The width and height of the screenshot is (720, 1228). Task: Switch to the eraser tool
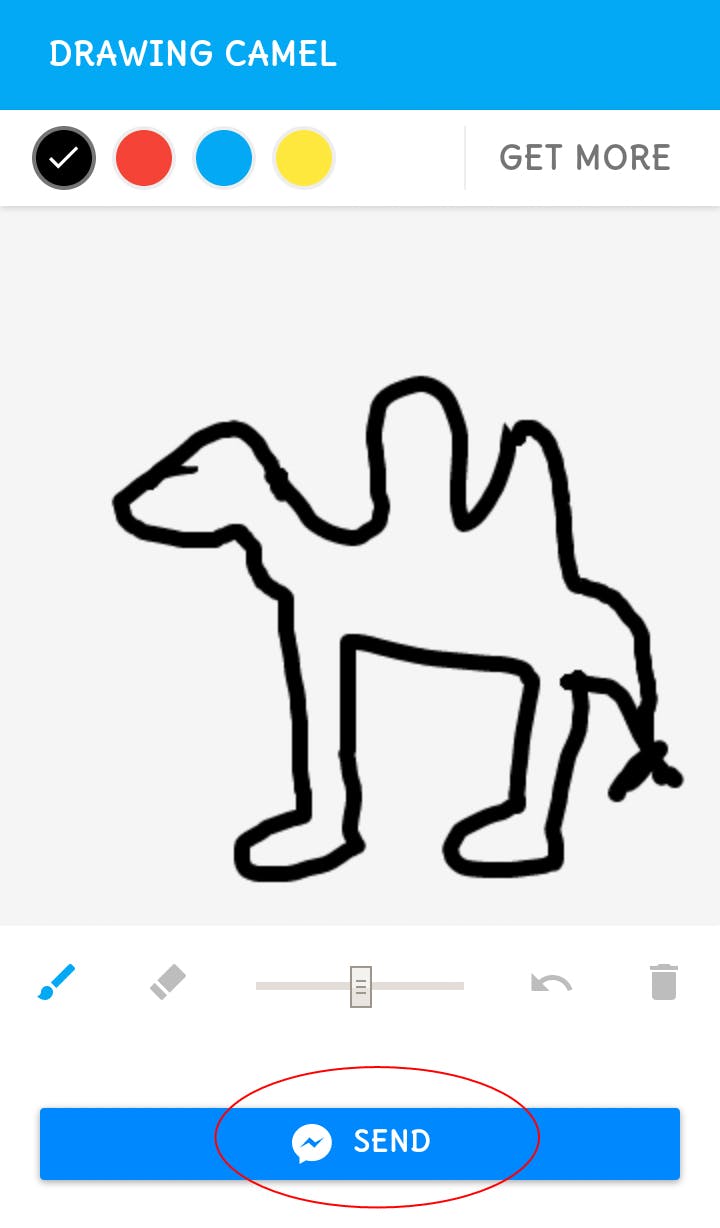coord(168,982)
